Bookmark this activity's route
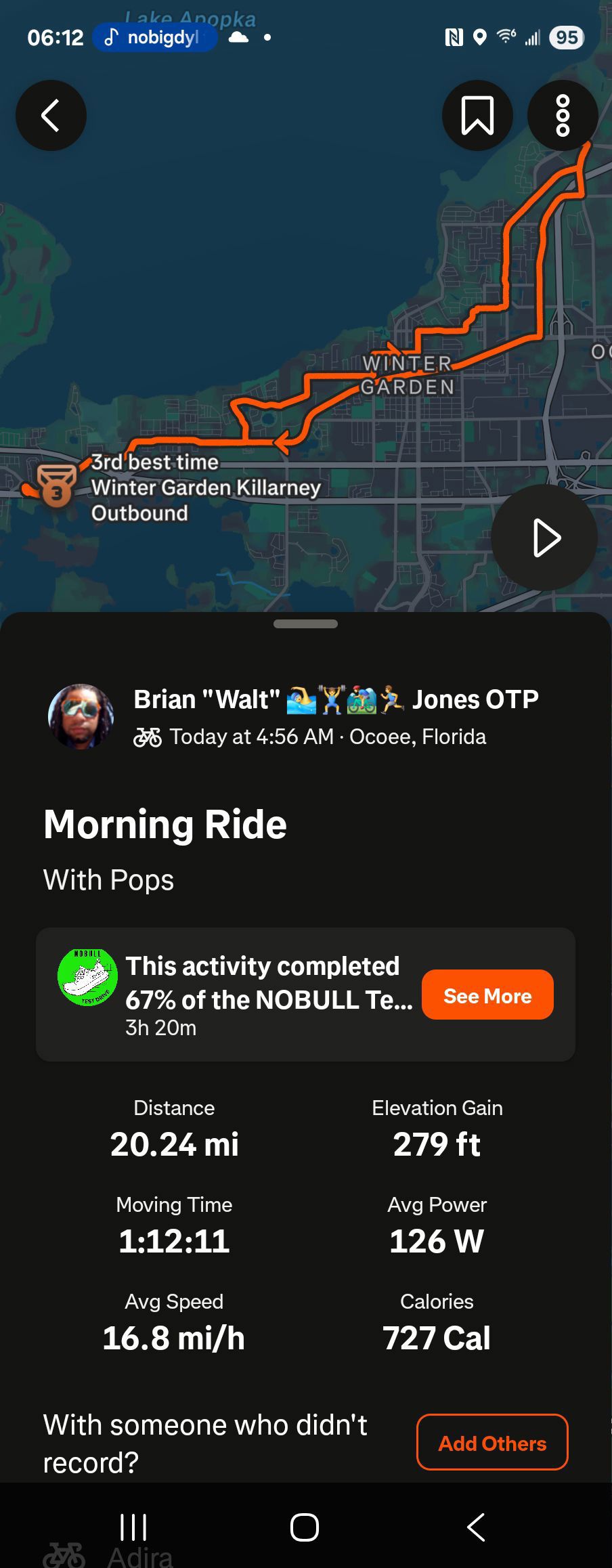The width and height of the screenshot is (612, 1568). point(477,115)
